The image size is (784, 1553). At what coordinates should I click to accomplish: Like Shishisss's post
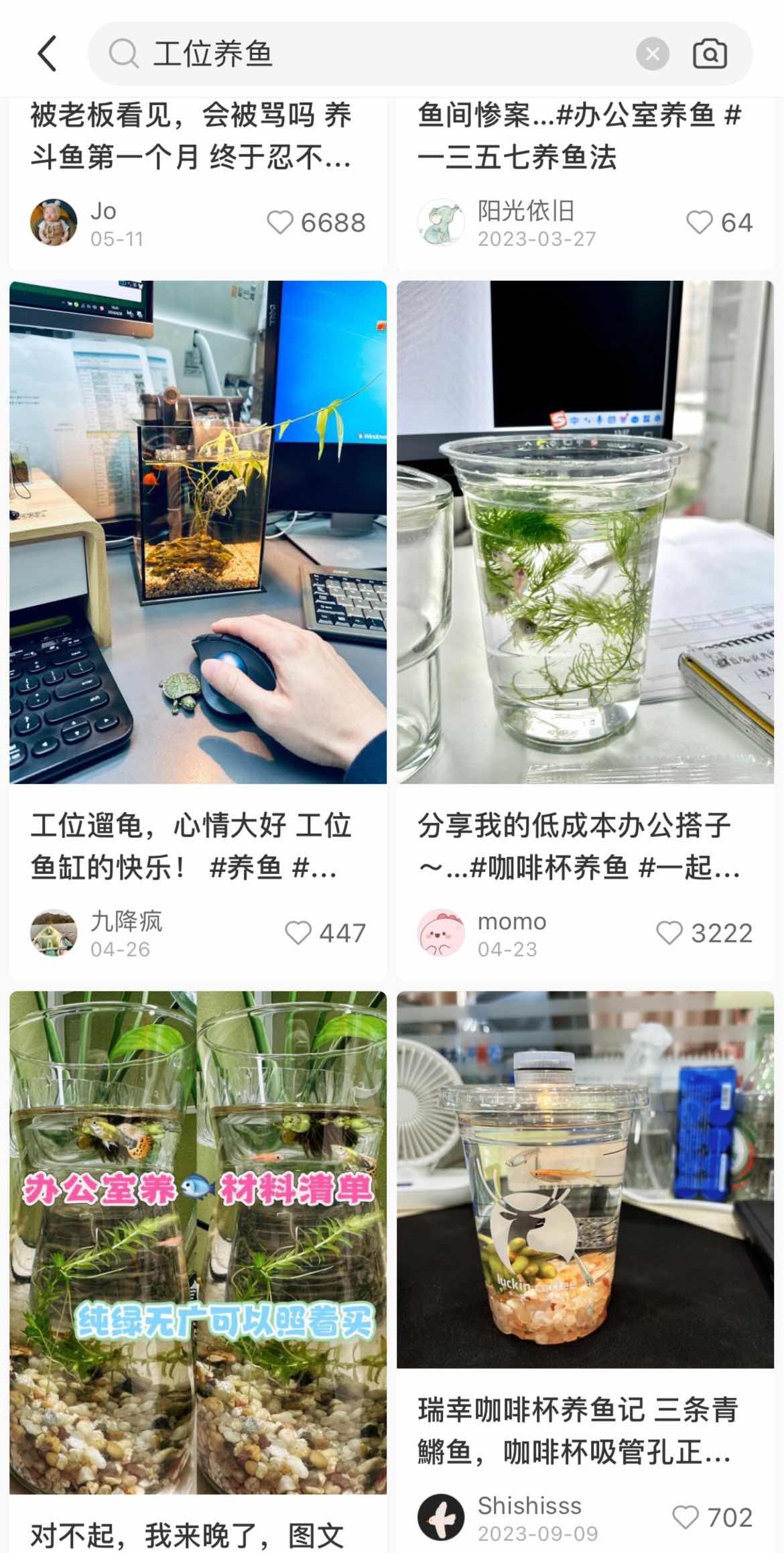(685, 1517)
